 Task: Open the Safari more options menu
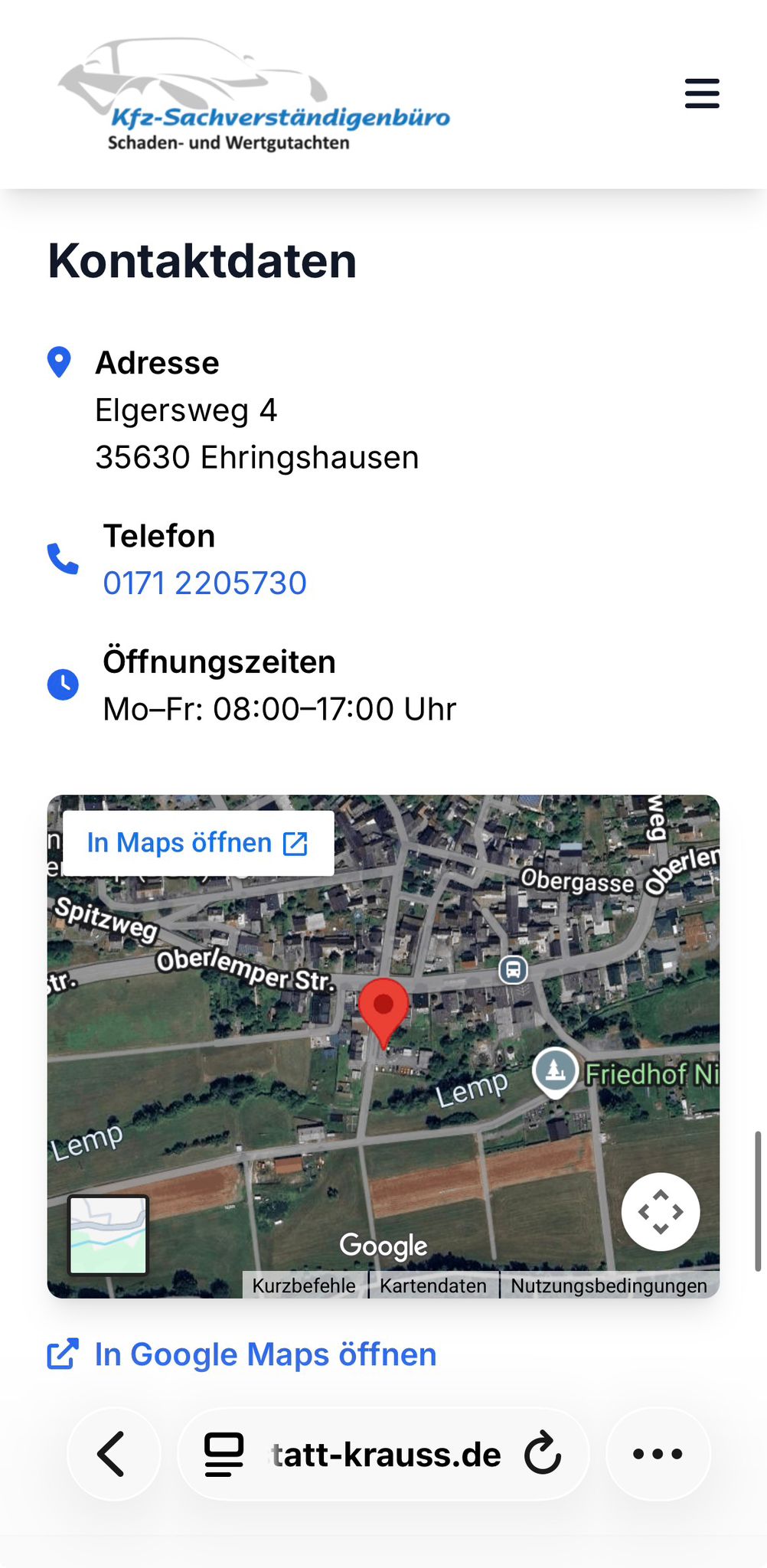coord(657,1454)
